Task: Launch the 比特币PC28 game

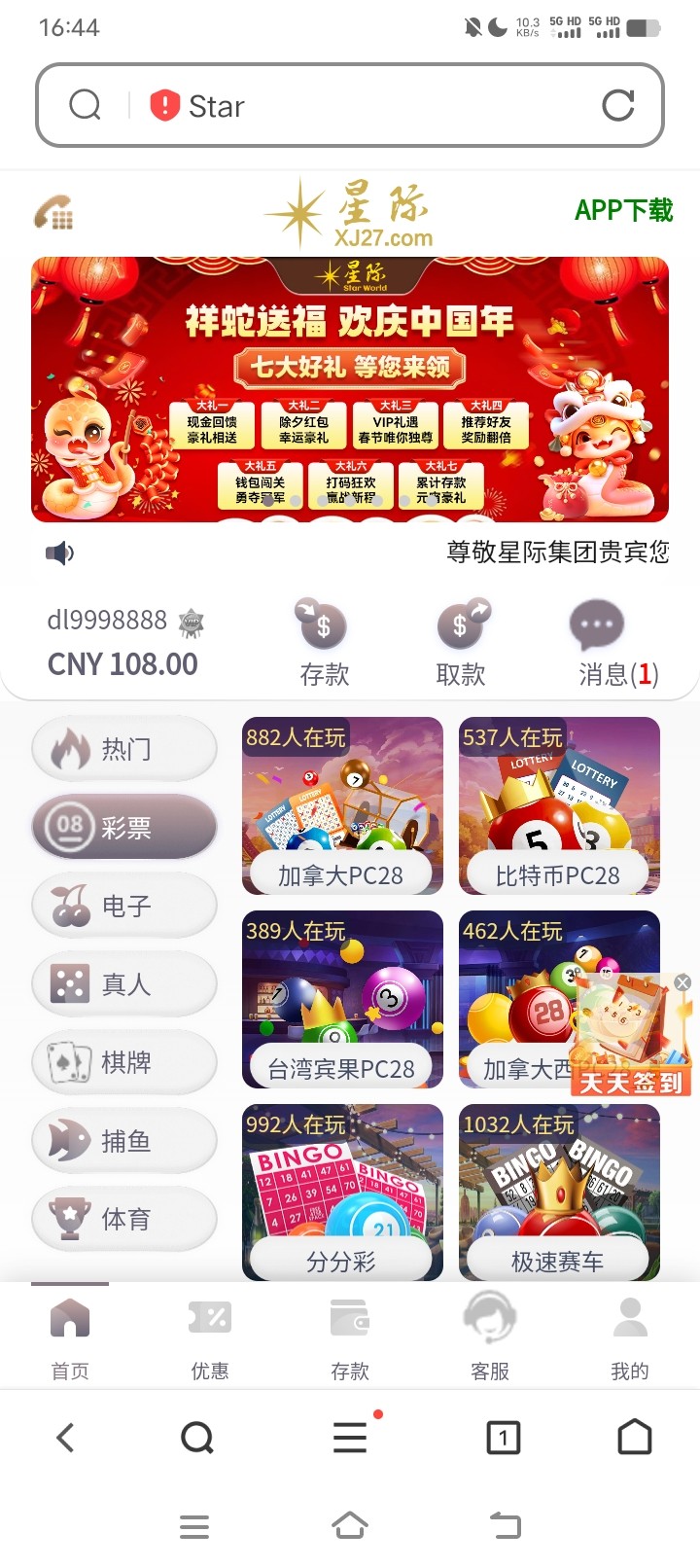Action: [559, 806]
